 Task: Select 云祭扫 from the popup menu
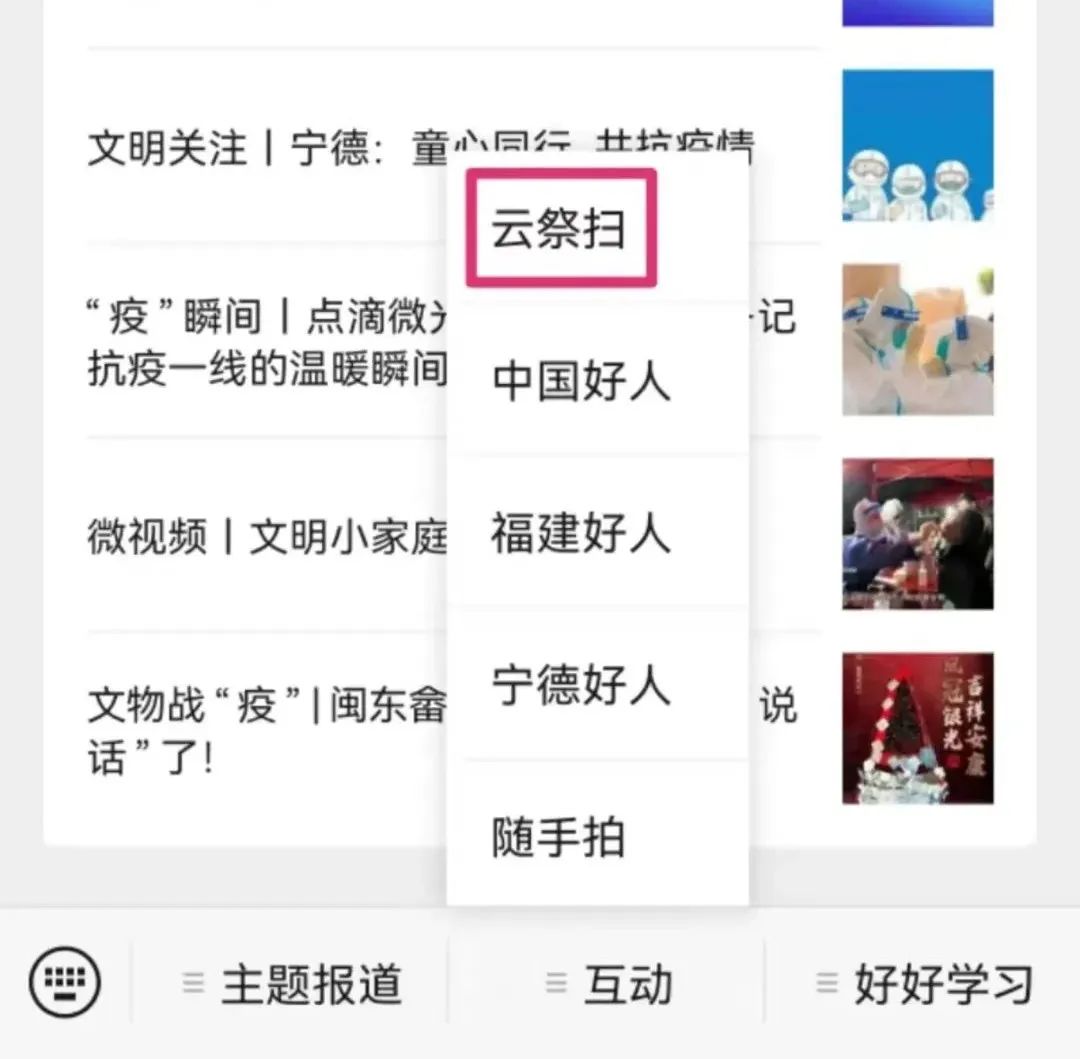(x=559, y=229)
